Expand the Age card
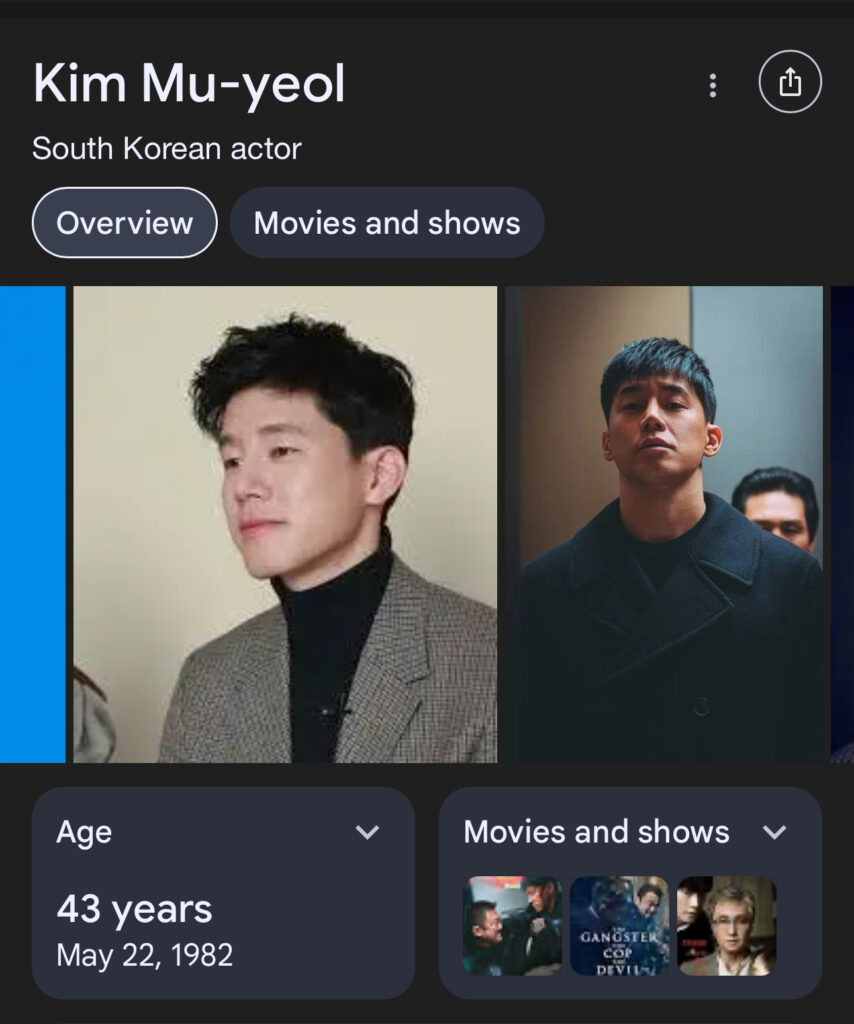This screenshot has height=1024, width=854. (x=368, y=832)
